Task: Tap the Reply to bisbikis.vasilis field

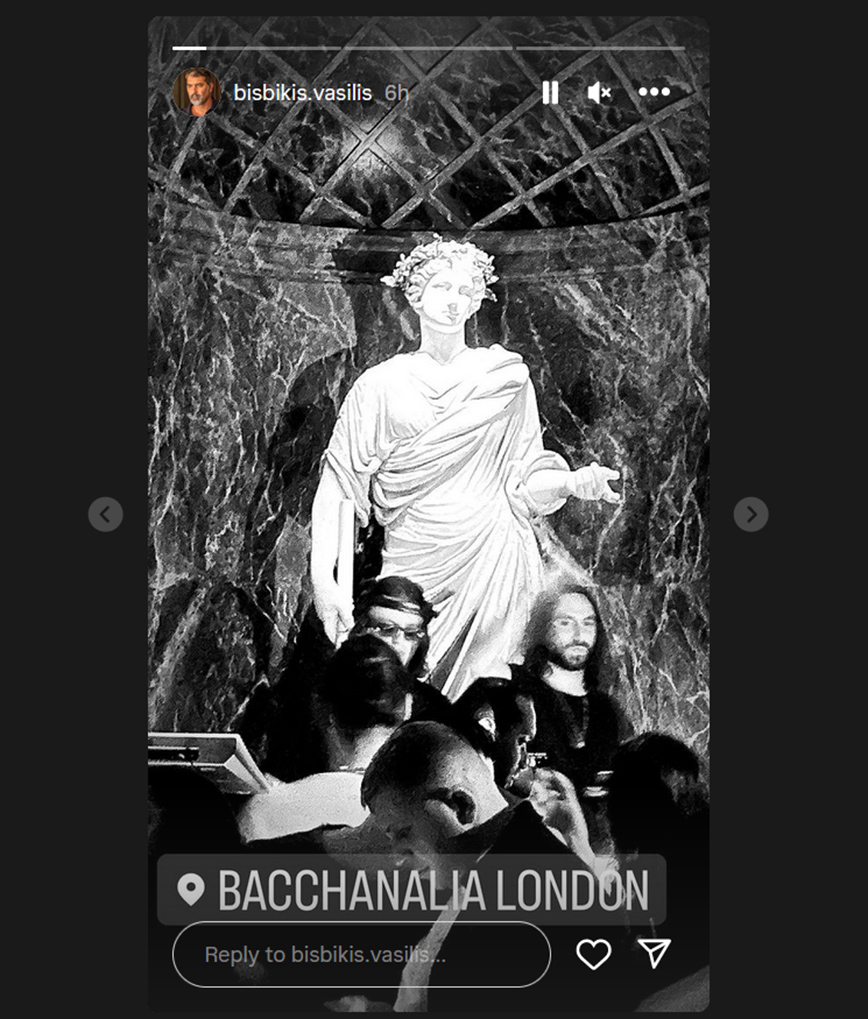Action: click(x=361, y=954)
